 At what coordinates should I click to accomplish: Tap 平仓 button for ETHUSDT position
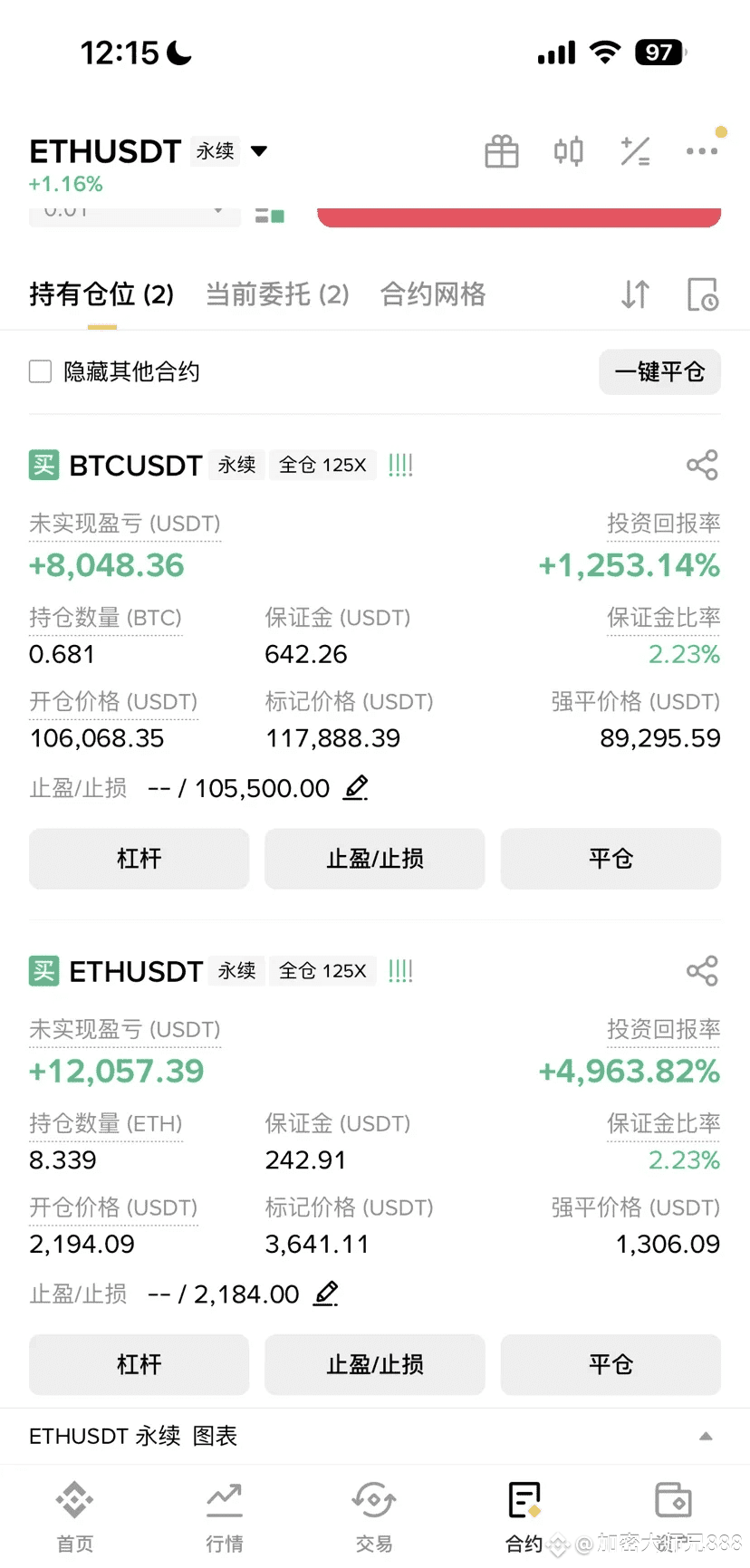(x=611, y=1364)
